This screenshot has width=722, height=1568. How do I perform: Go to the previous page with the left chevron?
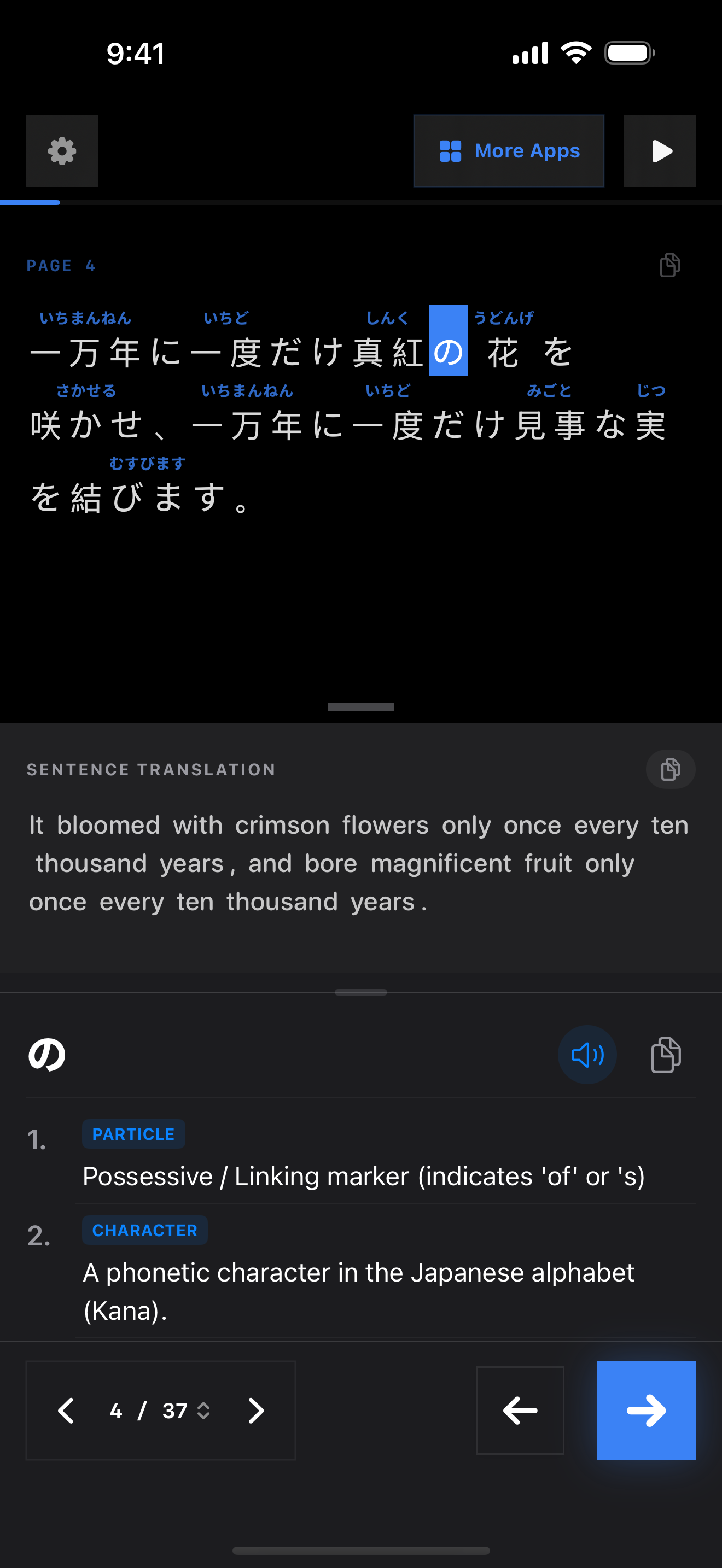point(66,1411)
